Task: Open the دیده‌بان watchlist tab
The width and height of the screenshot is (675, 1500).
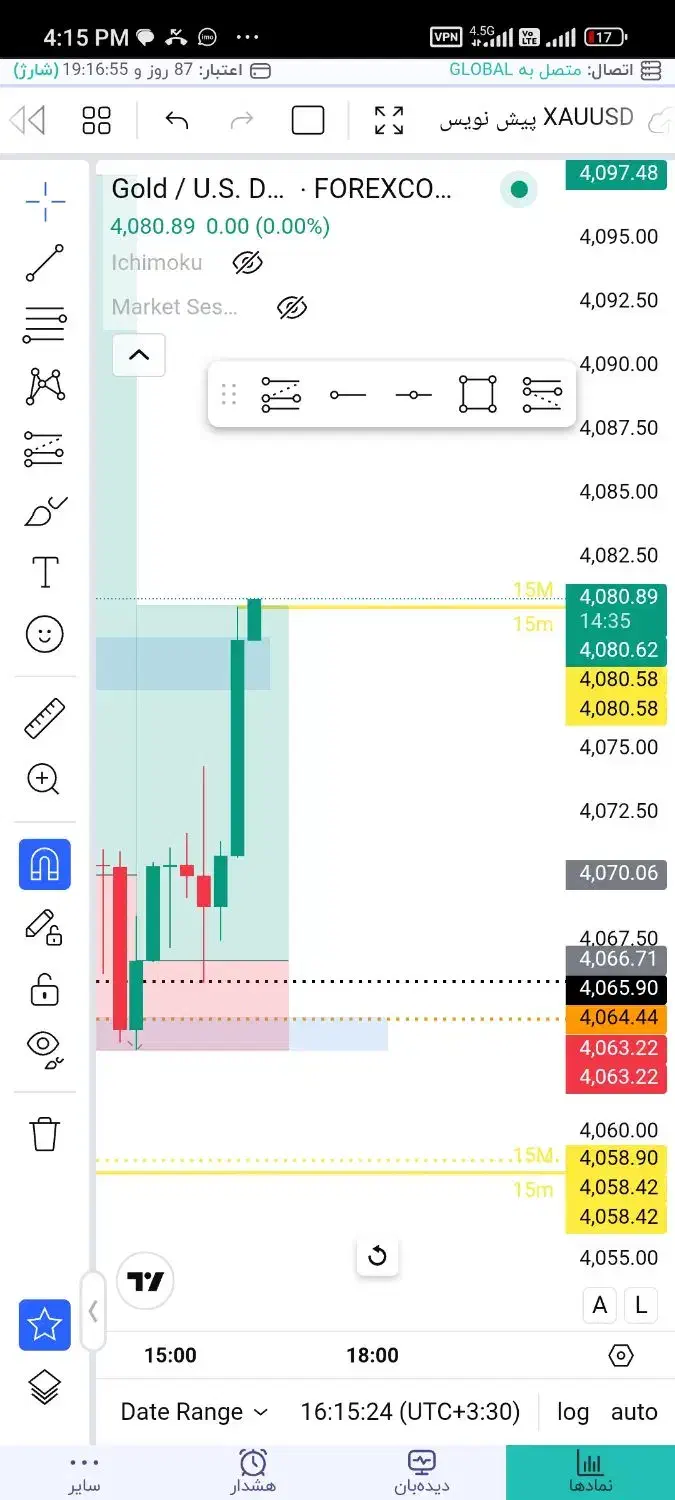Action: click(421, 1472)
